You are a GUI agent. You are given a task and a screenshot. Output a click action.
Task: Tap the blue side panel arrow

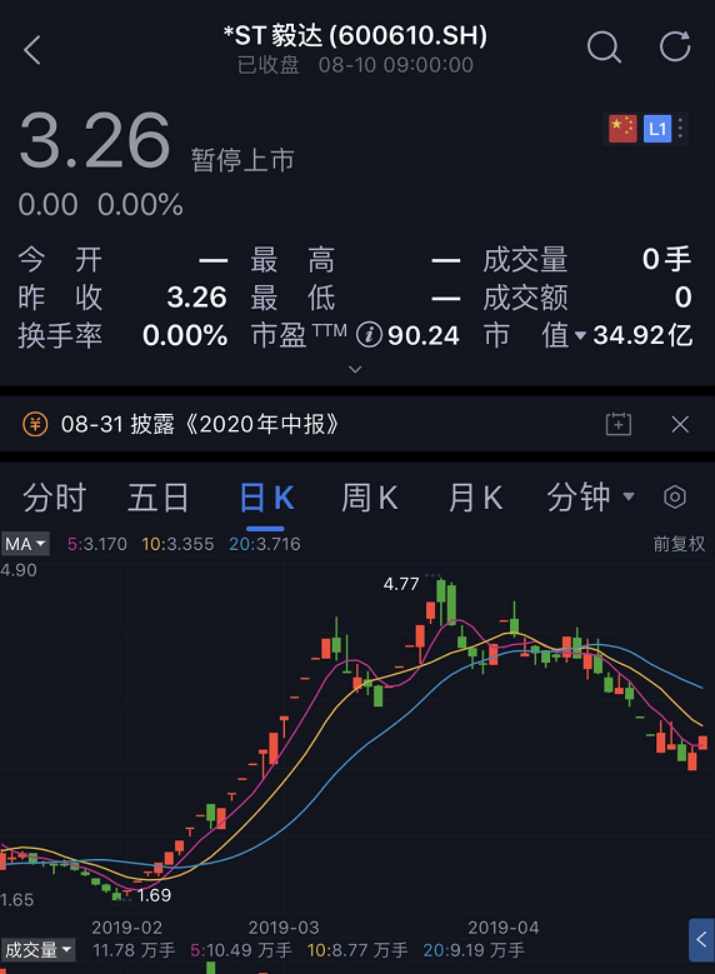702,940
